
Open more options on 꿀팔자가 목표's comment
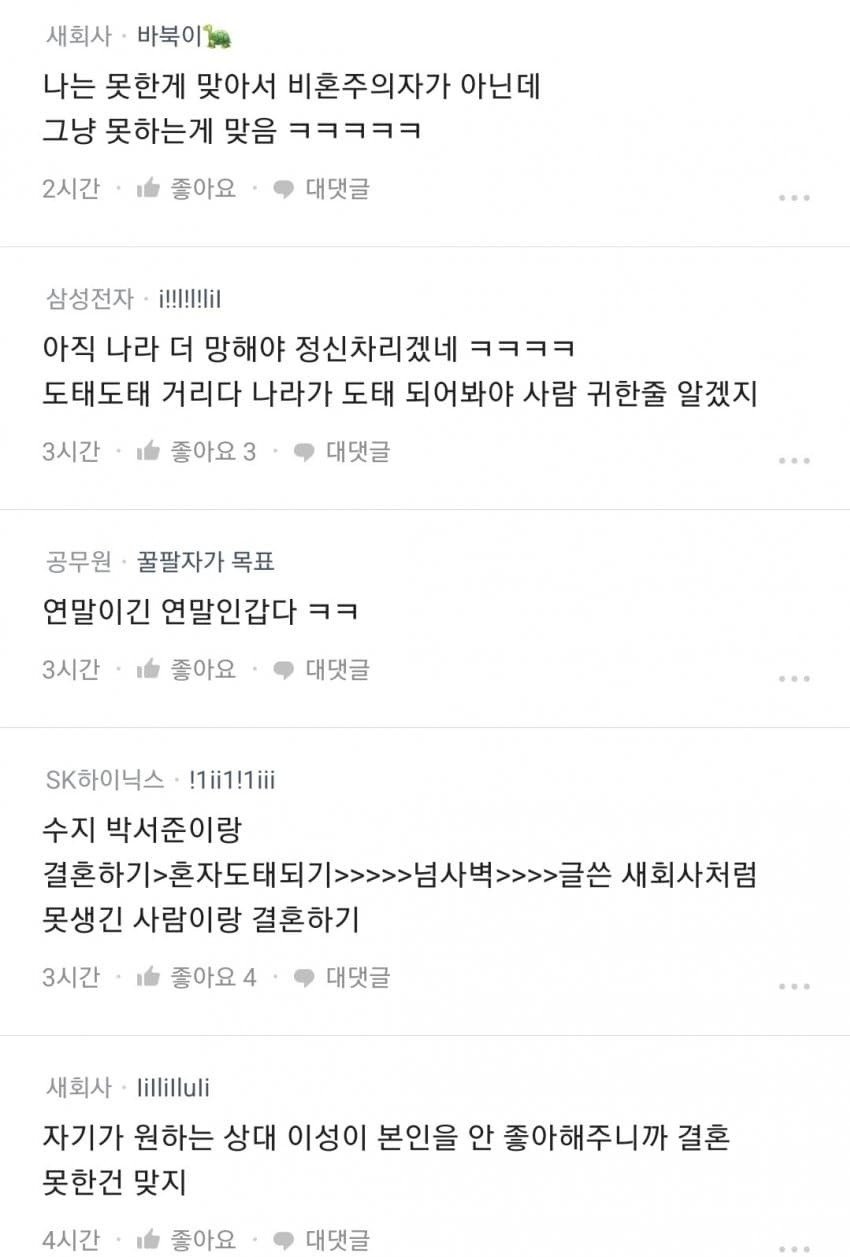click(x=794, y=679)
